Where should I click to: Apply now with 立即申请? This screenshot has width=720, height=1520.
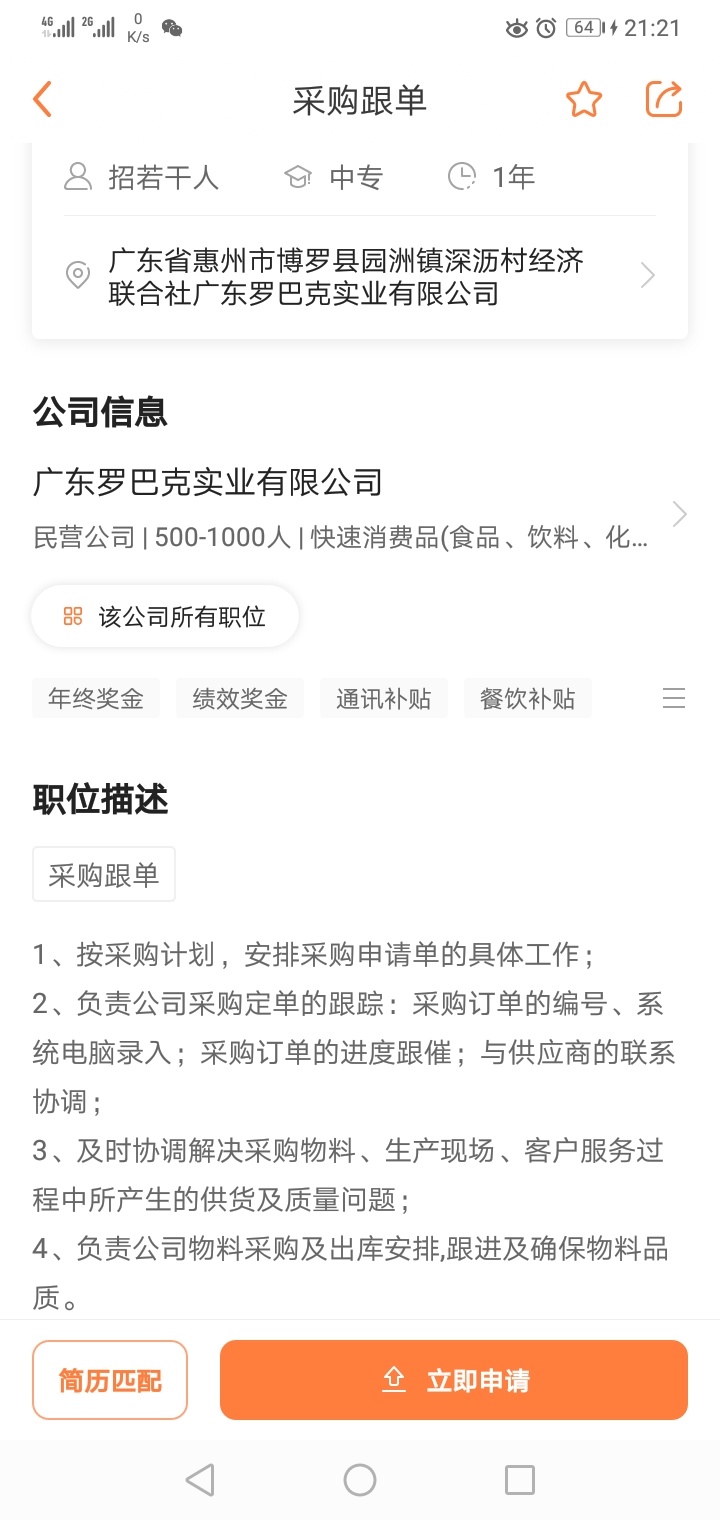tap(454, 1380)
